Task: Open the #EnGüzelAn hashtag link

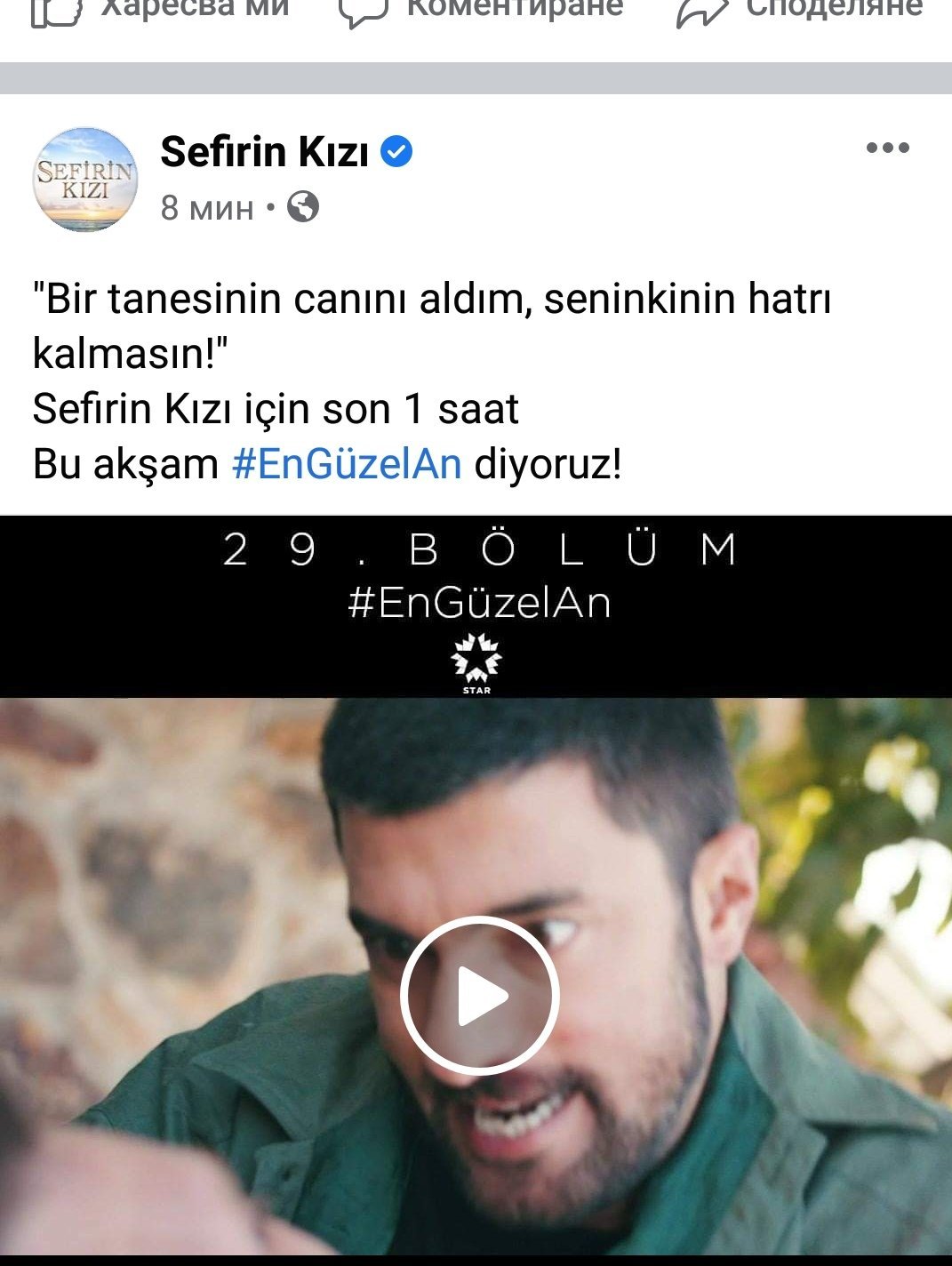Action: pos(347,464)
